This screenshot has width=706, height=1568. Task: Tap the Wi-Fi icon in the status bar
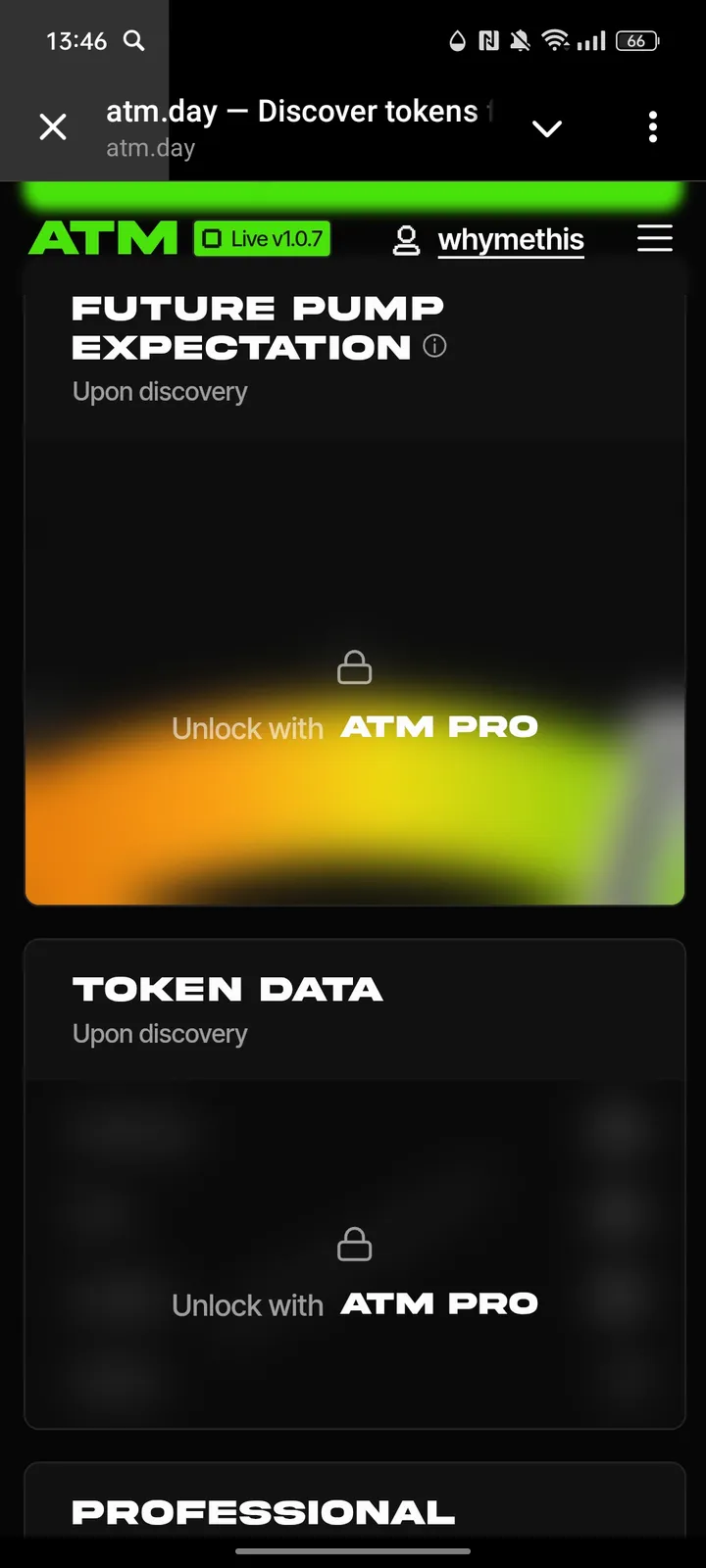[557, 41]
